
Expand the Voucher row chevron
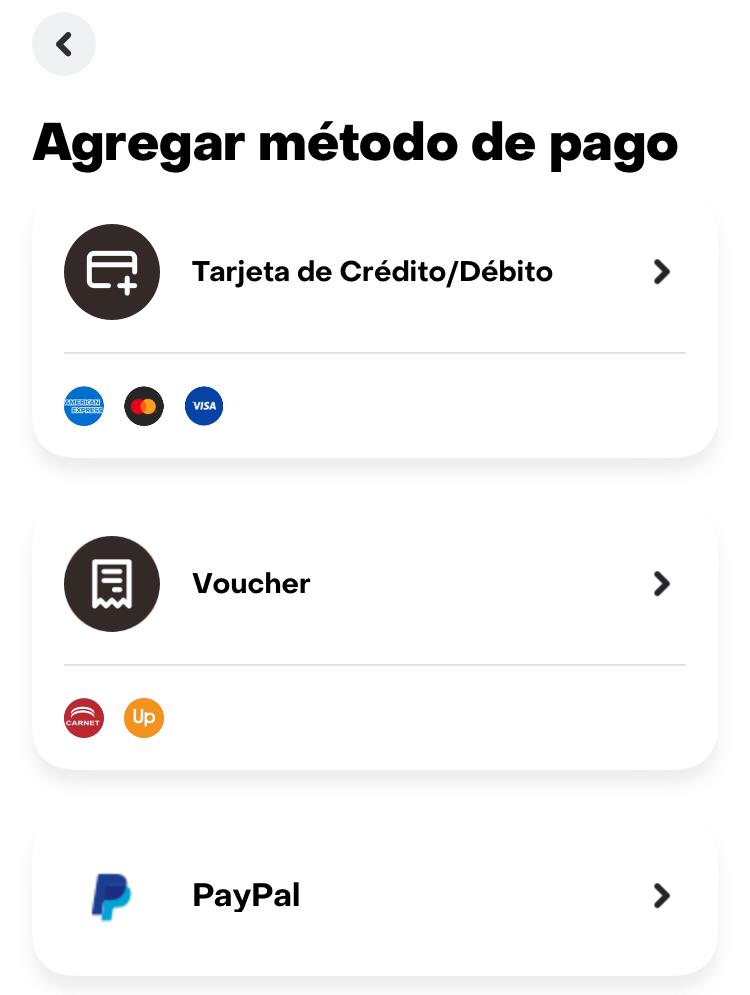pos(661,584)
